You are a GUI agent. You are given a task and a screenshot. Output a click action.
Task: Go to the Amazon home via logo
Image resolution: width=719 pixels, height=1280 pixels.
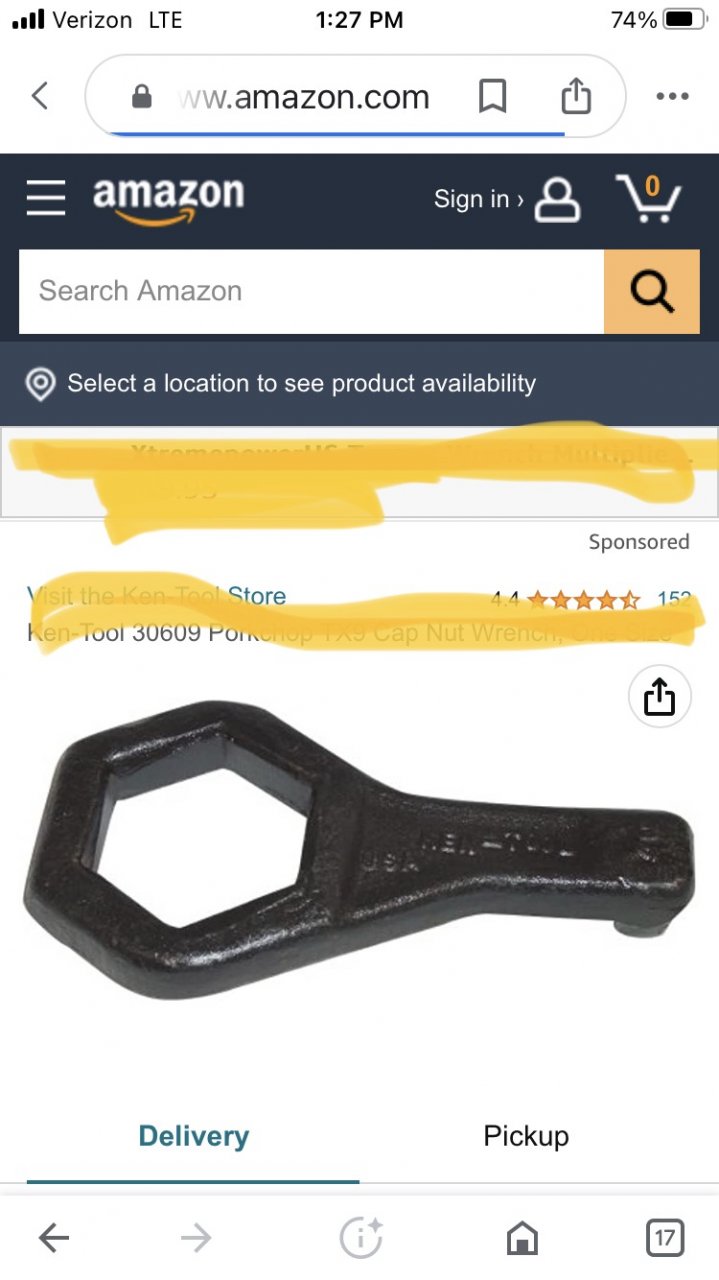[168, 198]
